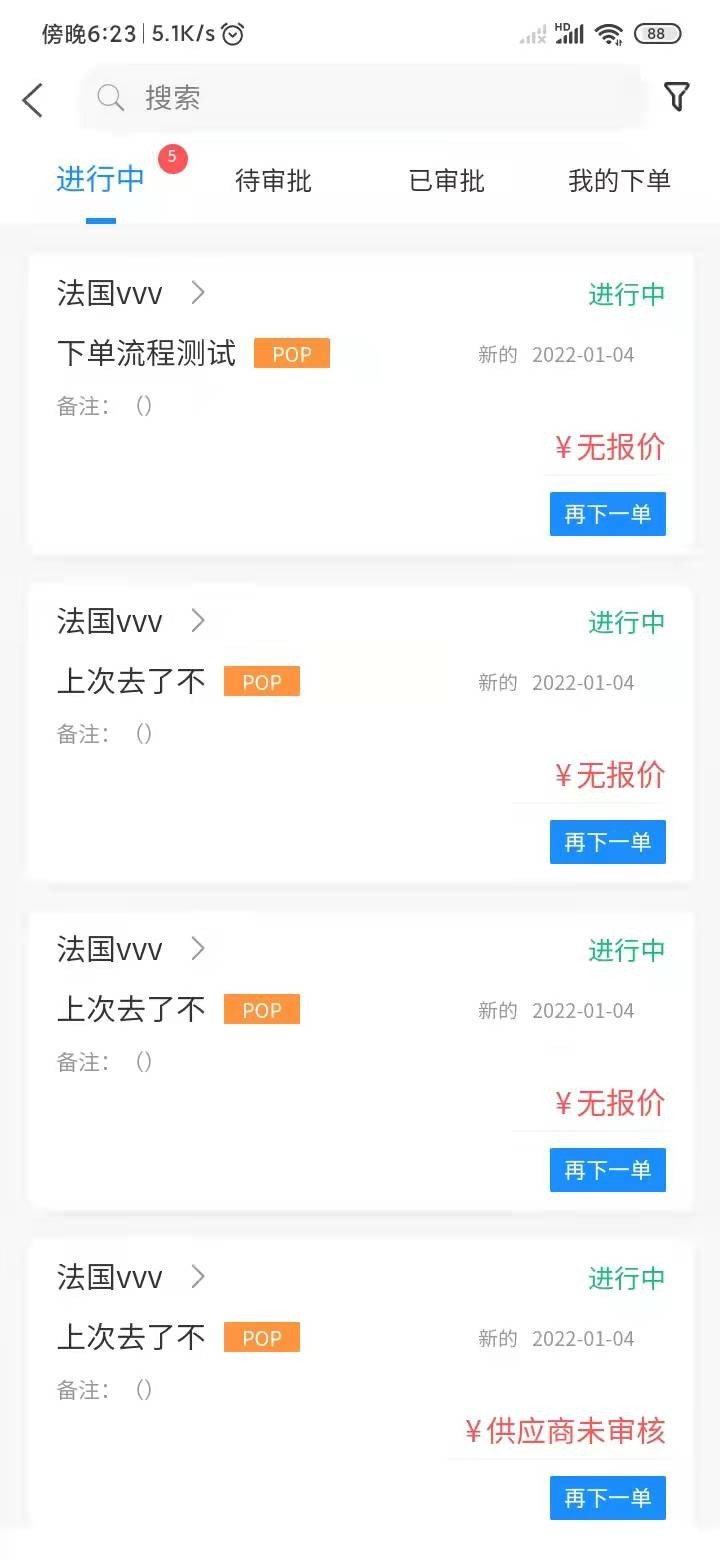720x1560 pixels.
Task: Expand the last 法国vvv order via its chevron
Action: (197, 1277)
